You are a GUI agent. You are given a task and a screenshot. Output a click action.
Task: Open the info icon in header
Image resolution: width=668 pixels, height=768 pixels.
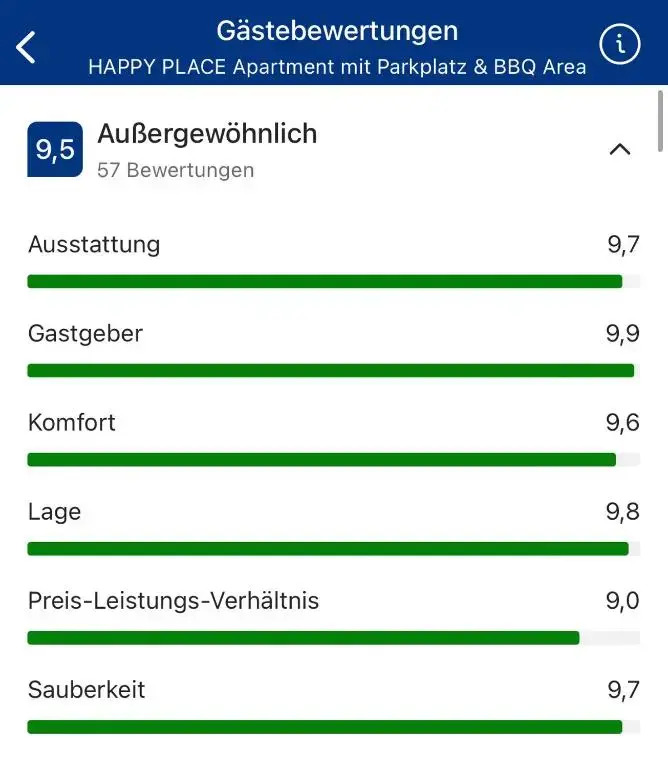619,44
